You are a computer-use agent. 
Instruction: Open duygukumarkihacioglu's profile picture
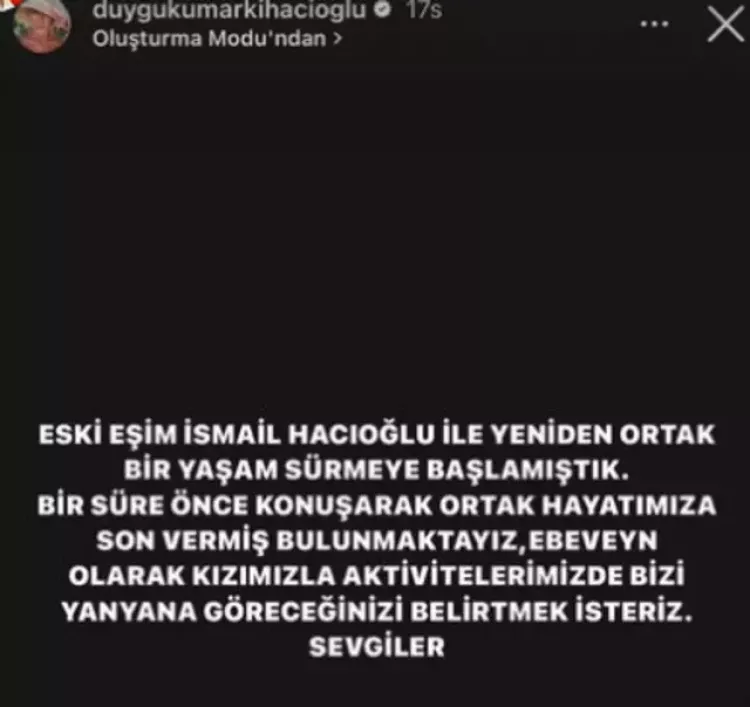(40, 22)
